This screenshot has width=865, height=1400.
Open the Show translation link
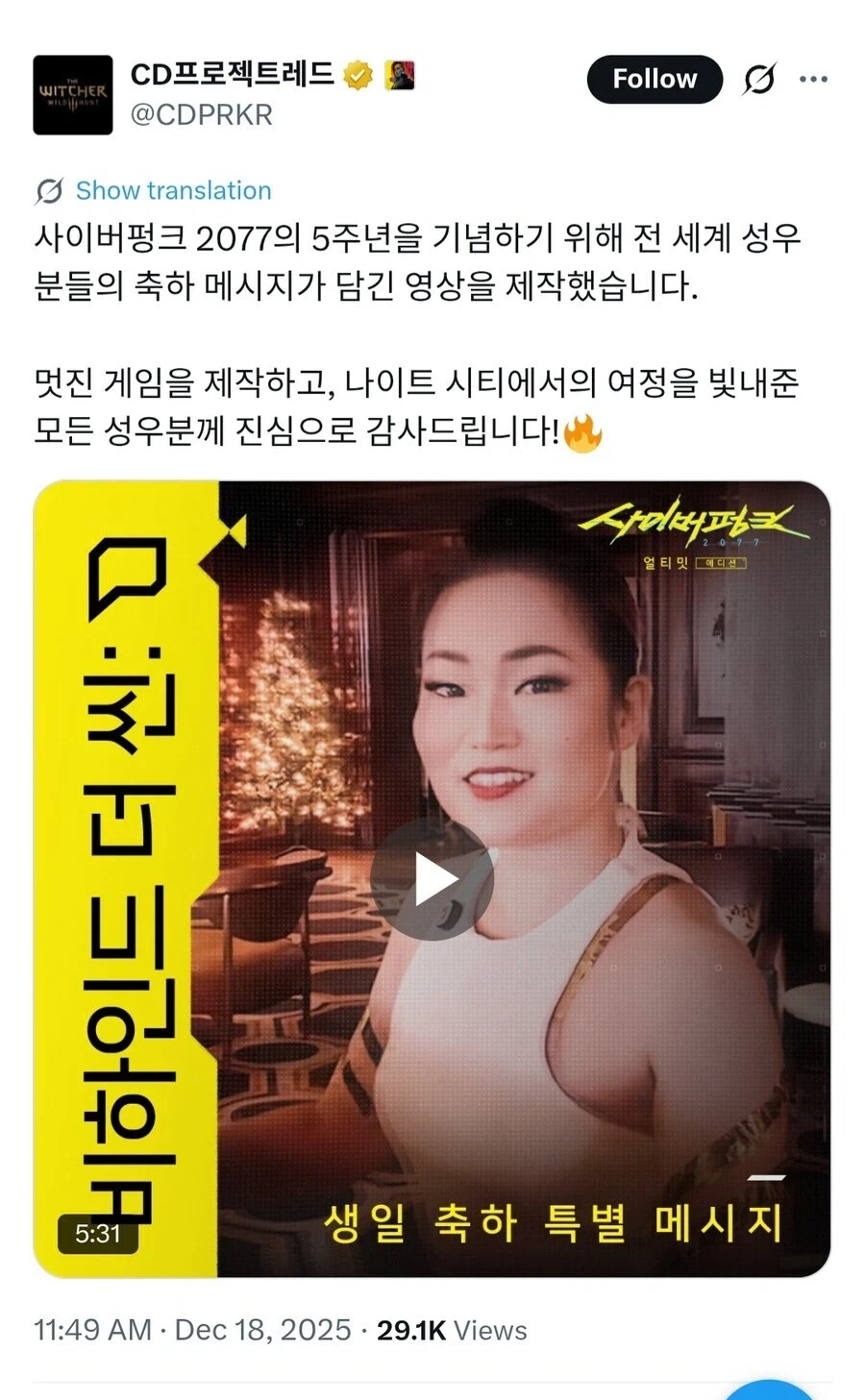coord(173,191)
